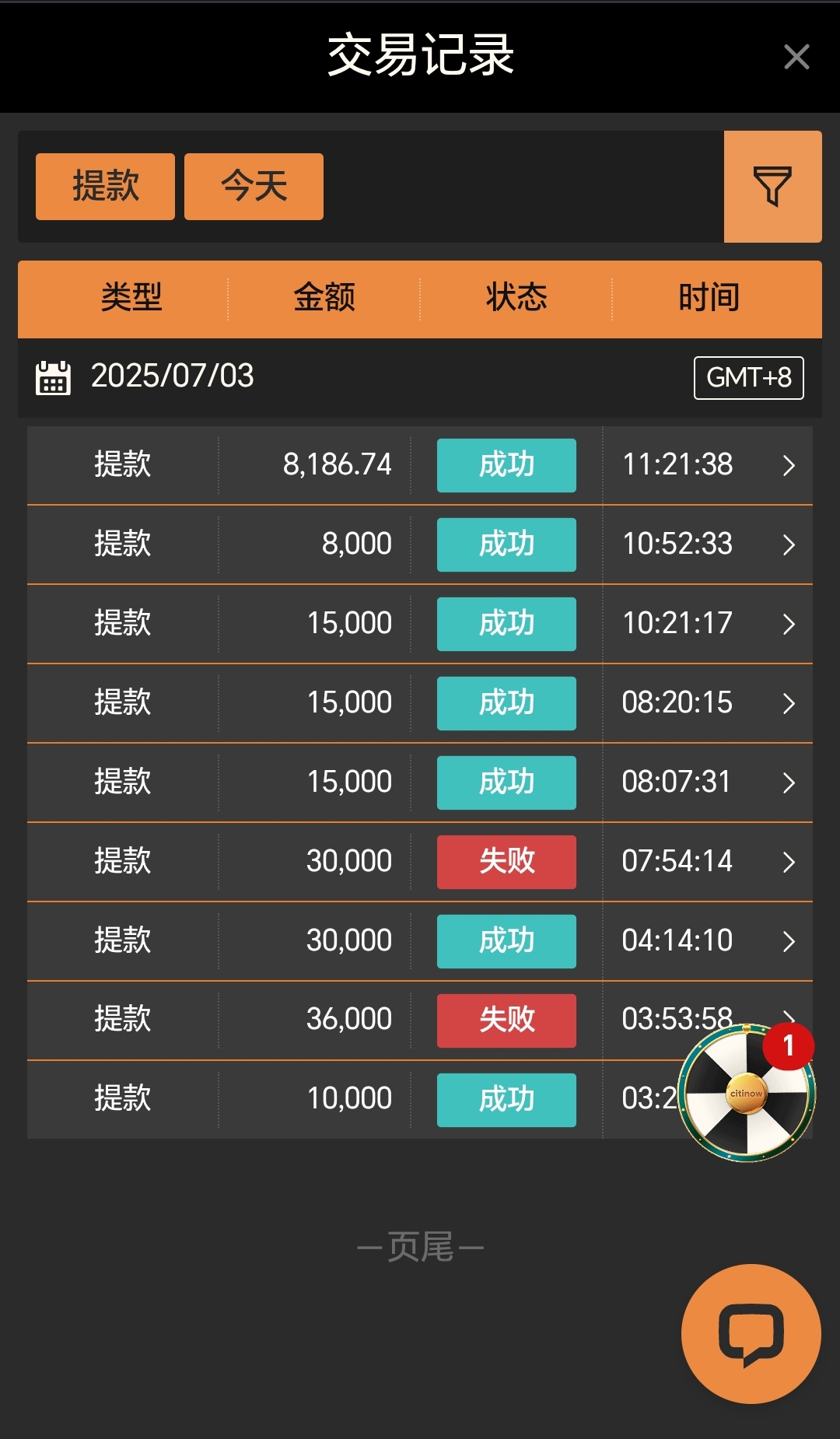This screenshot has width=840, height=1439.
Task: Click the 失败 status badge at 07:54:14
Action: [x=506, y=861]
